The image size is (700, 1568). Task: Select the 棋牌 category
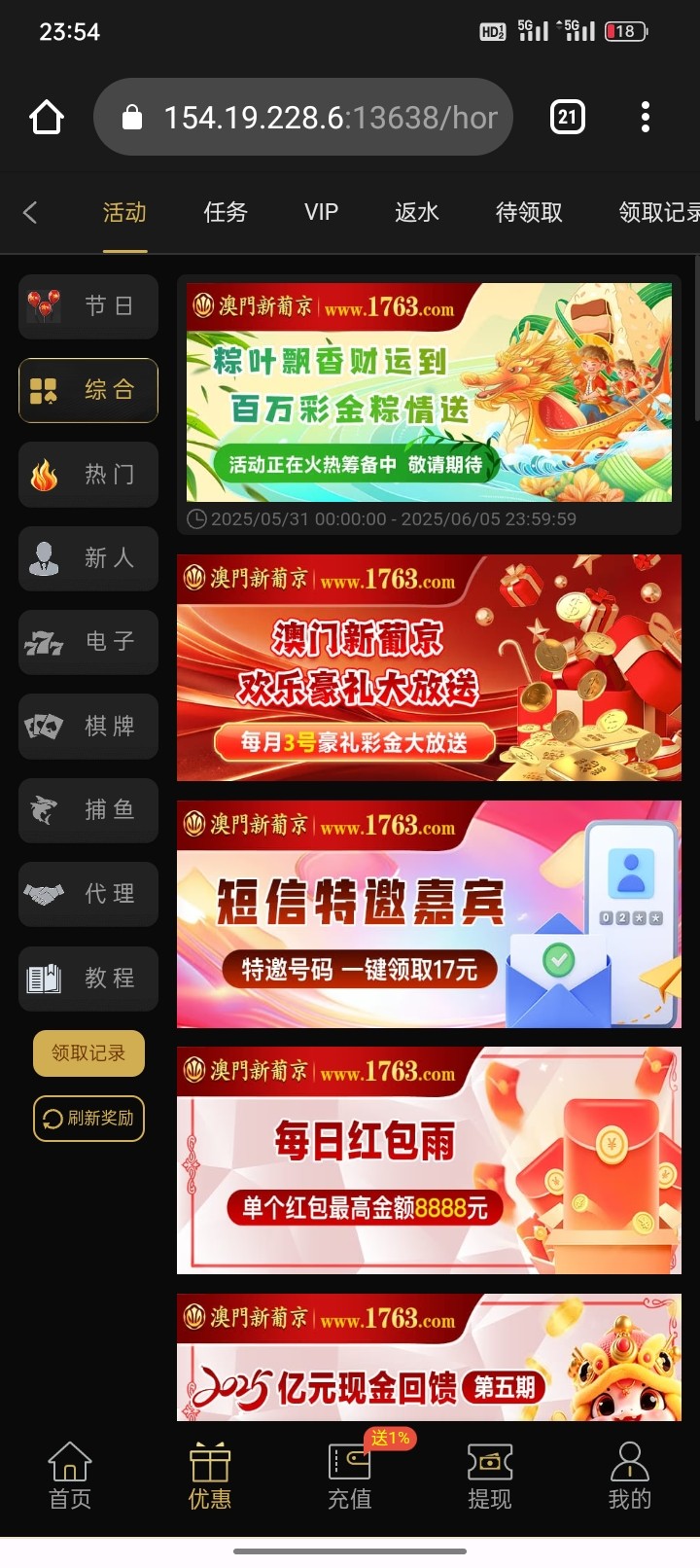pyautogui.click(x=88, y=727)
